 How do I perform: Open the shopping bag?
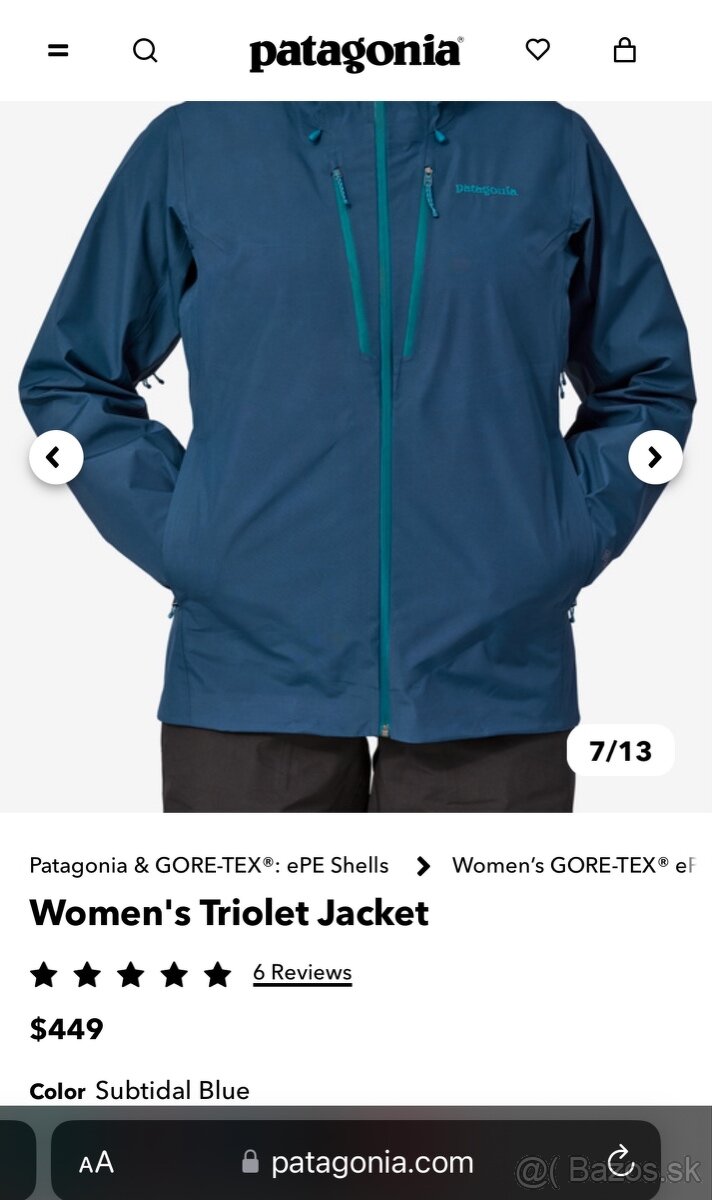point(625,50)
